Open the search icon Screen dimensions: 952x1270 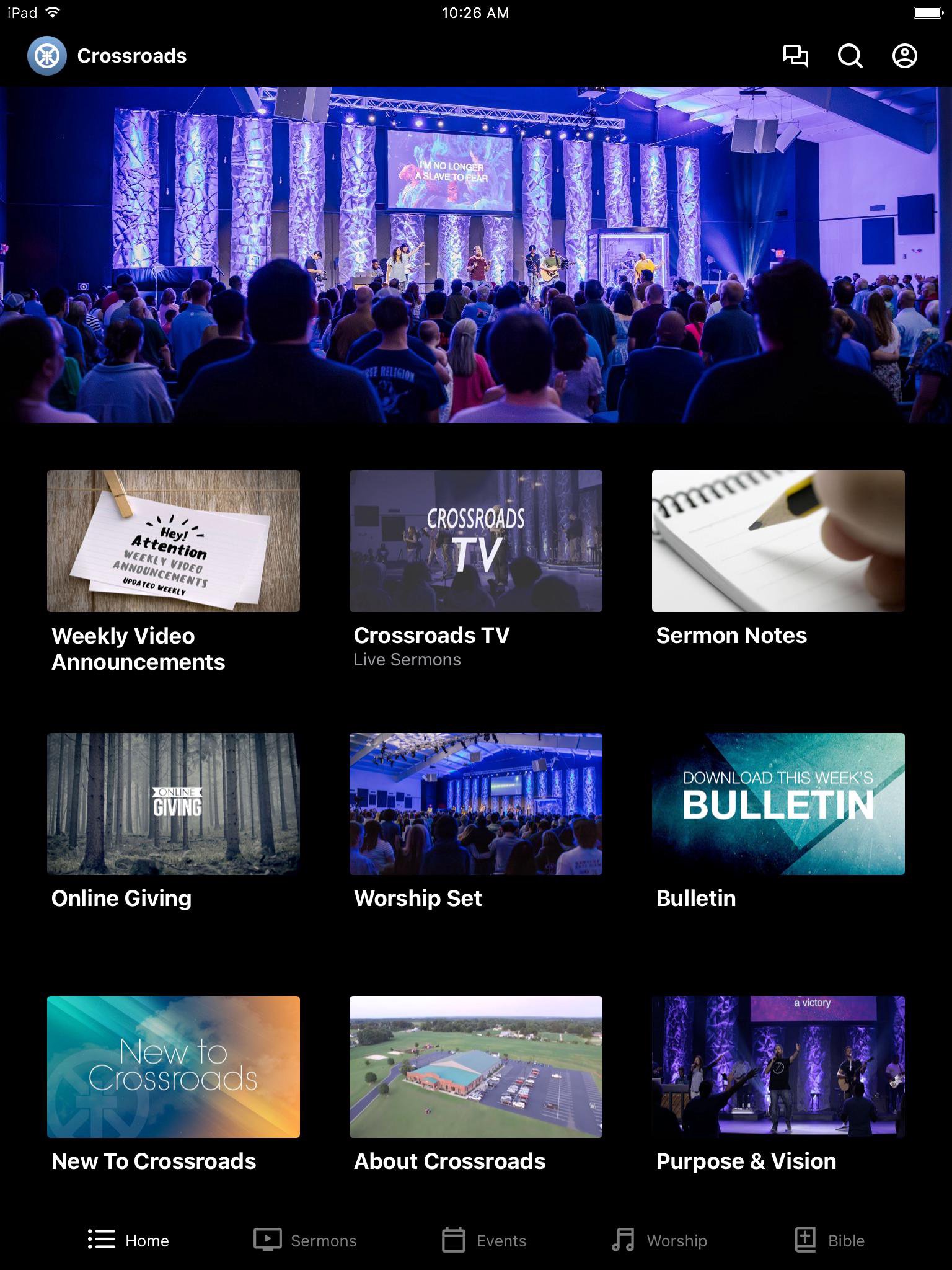click(850, 56)
